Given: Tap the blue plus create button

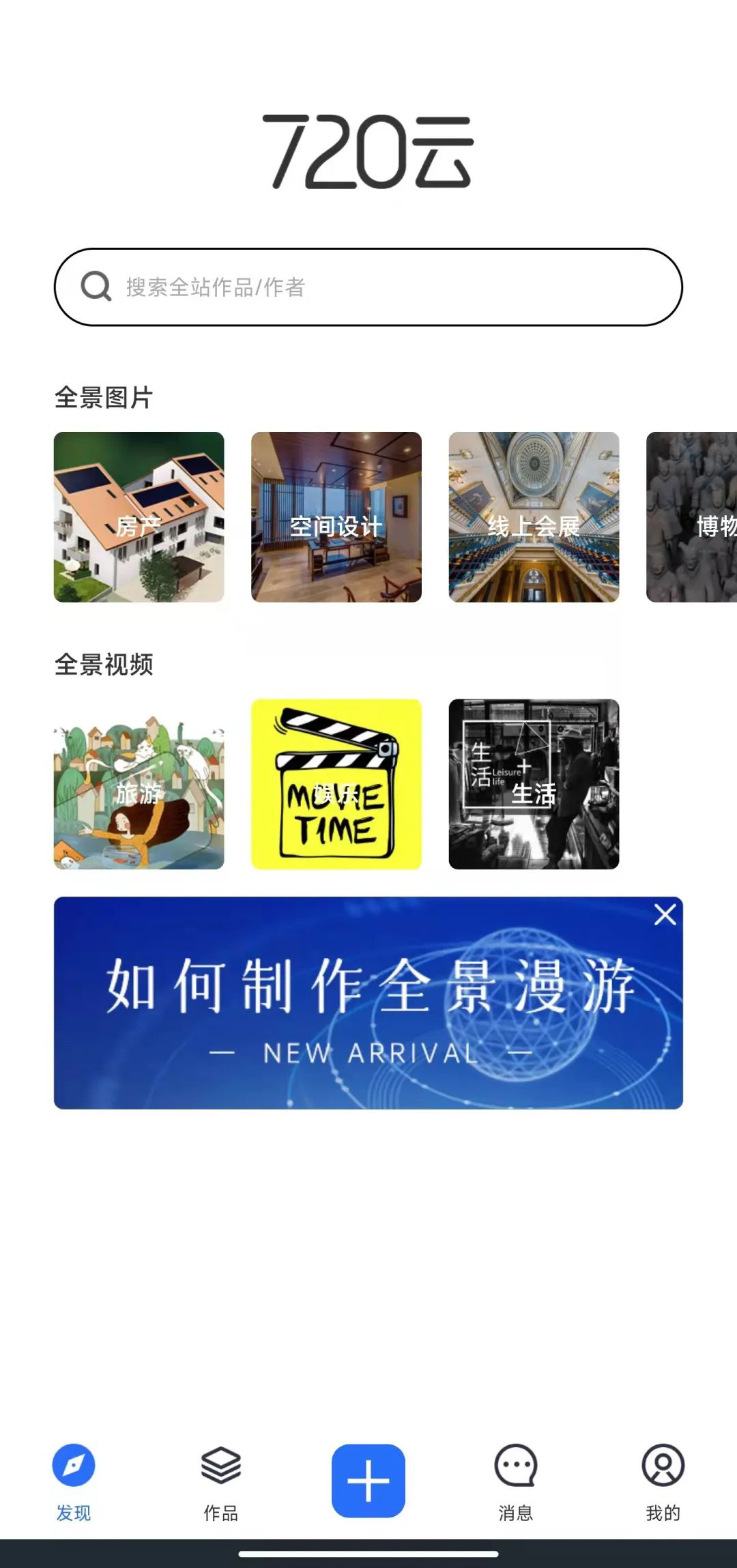Looking at the screenshot, I should (x=369, y=1481).
